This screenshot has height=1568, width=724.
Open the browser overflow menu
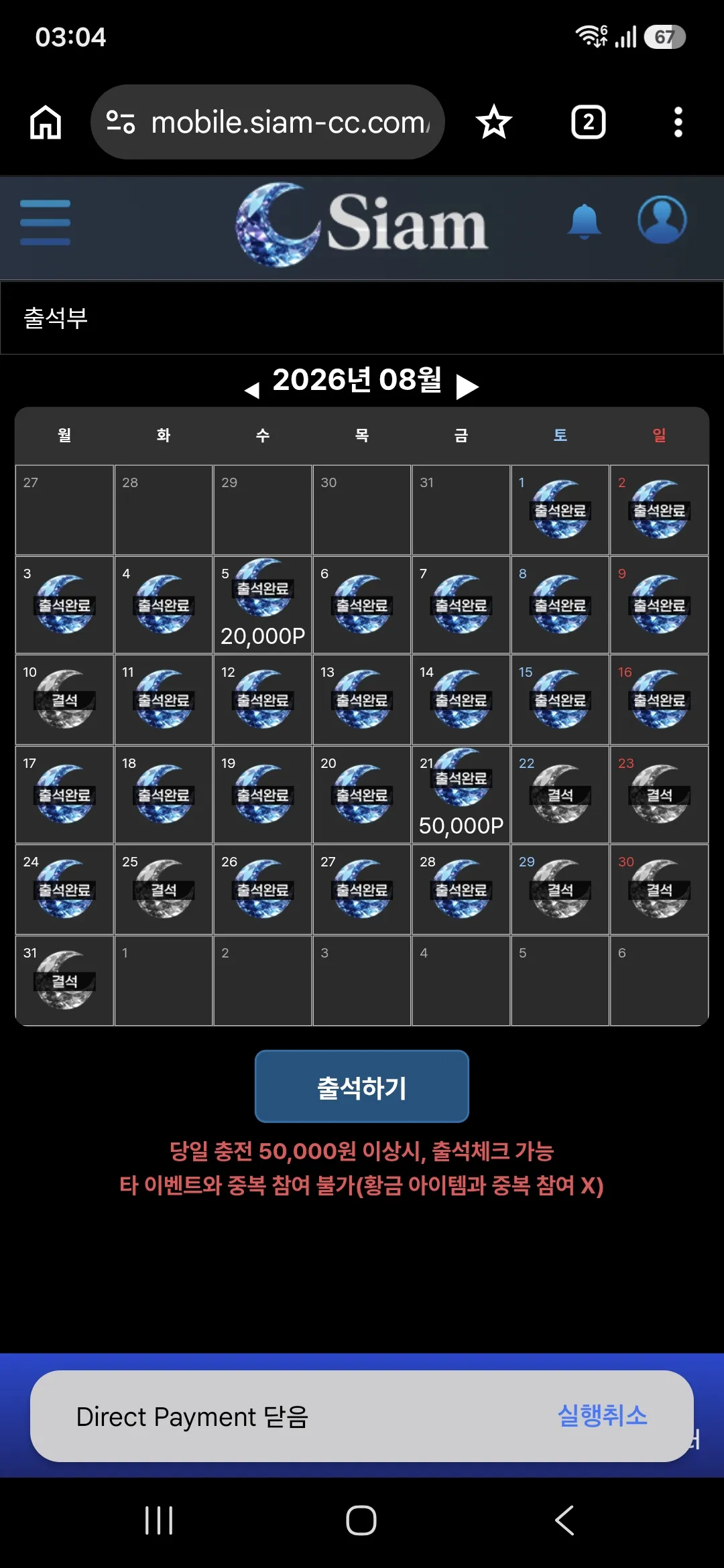click(678, 122)
